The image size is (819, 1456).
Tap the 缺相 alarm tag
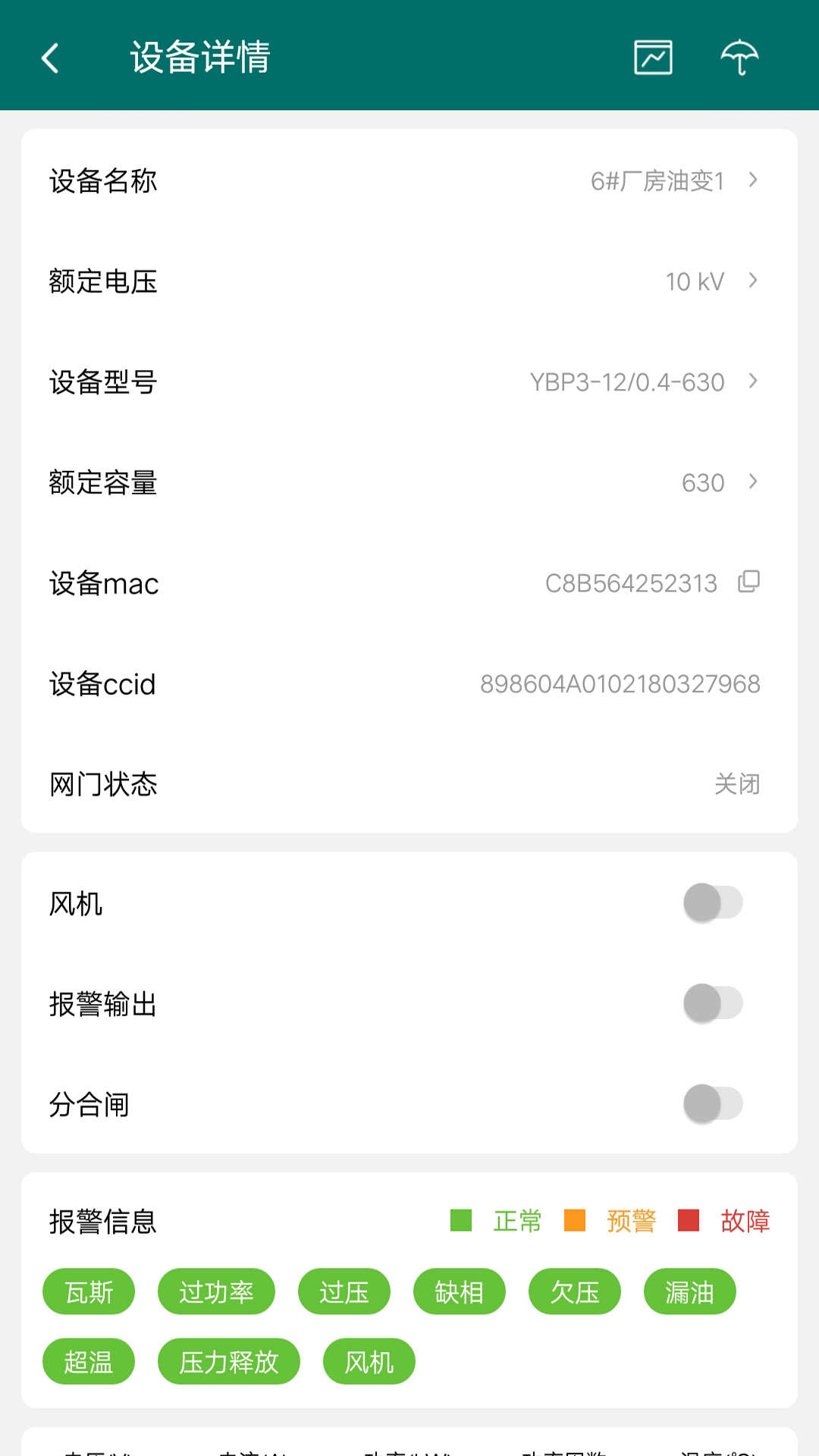459,1291
